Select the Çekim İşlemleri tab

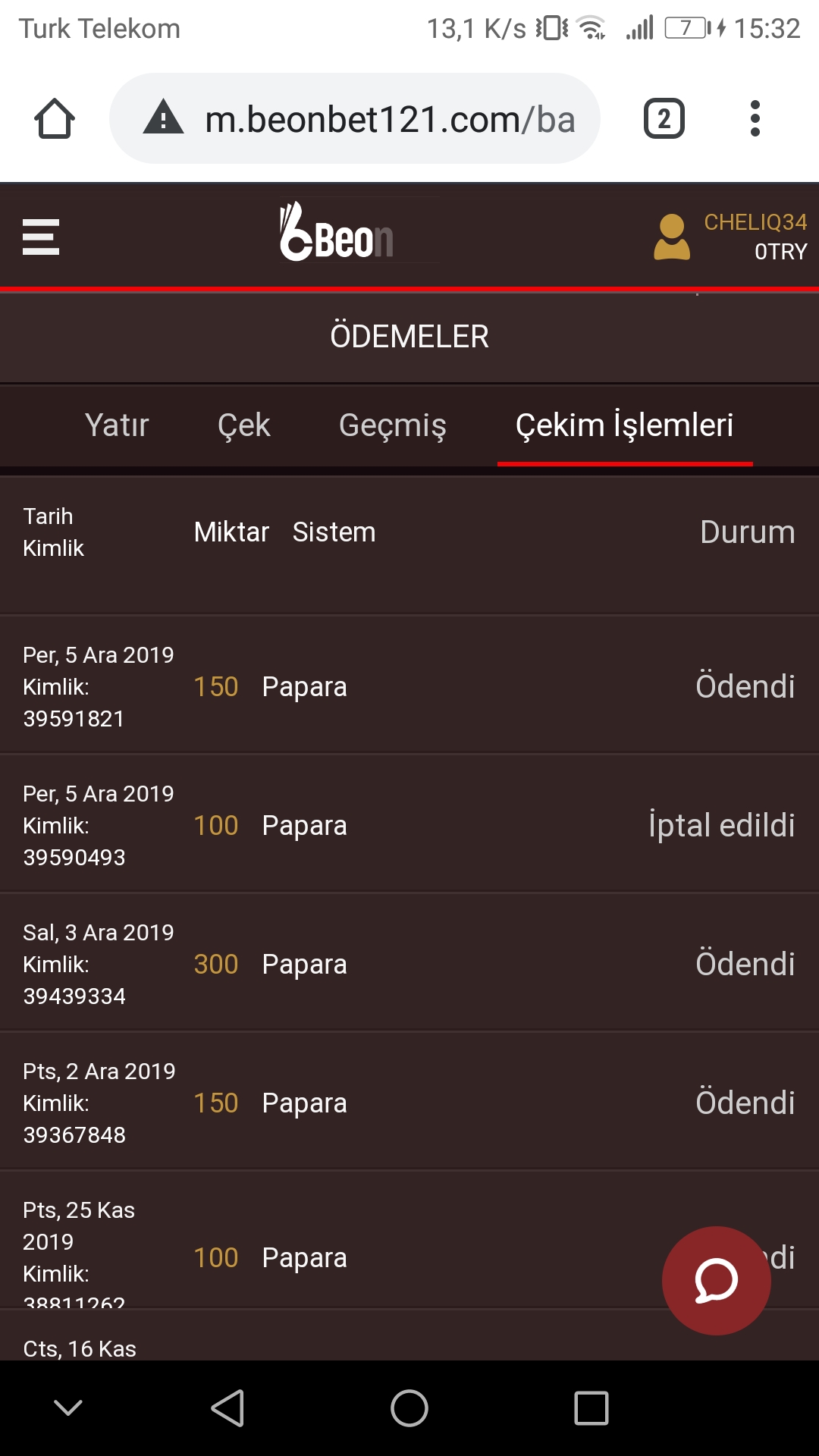pos(625,425)
